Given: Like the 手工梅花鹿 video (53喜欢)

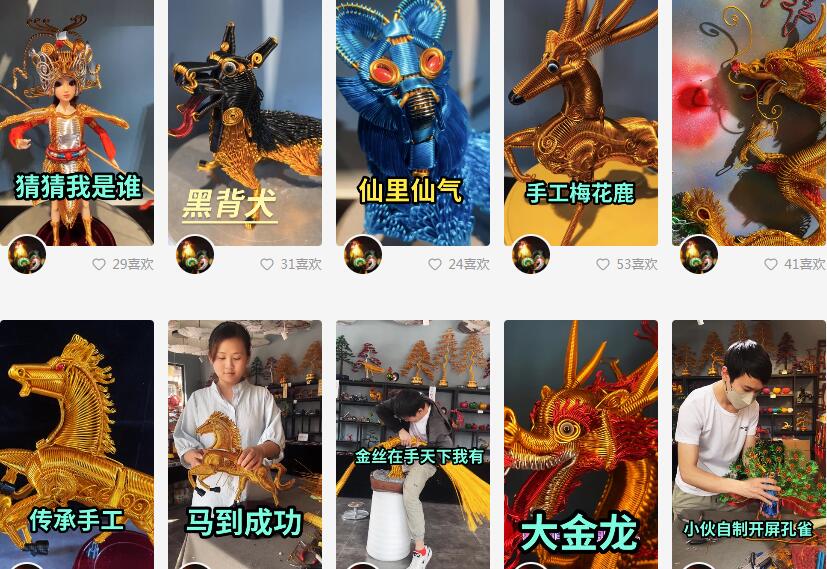Looking at the screenshot, I should [603, 264].
